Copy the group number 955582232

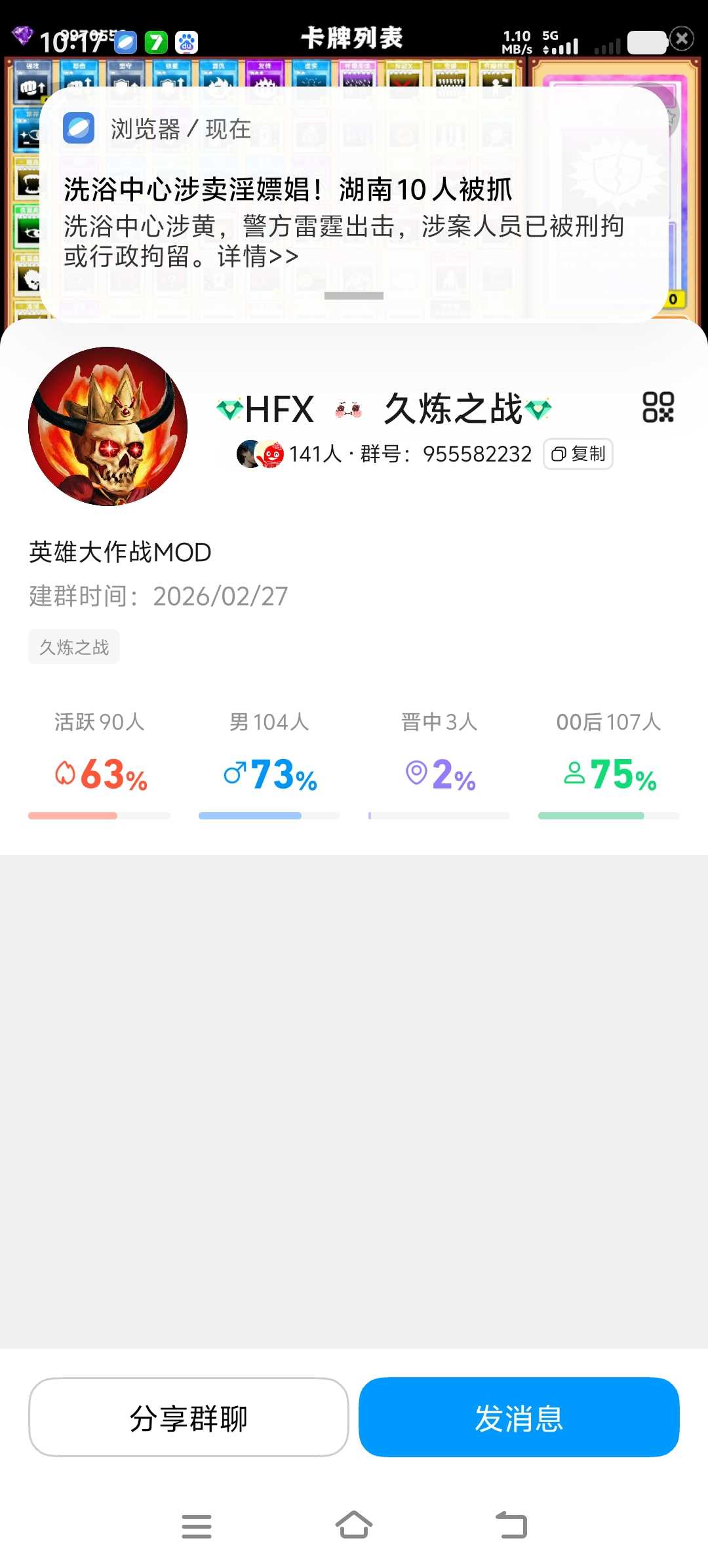pos(578,454)
